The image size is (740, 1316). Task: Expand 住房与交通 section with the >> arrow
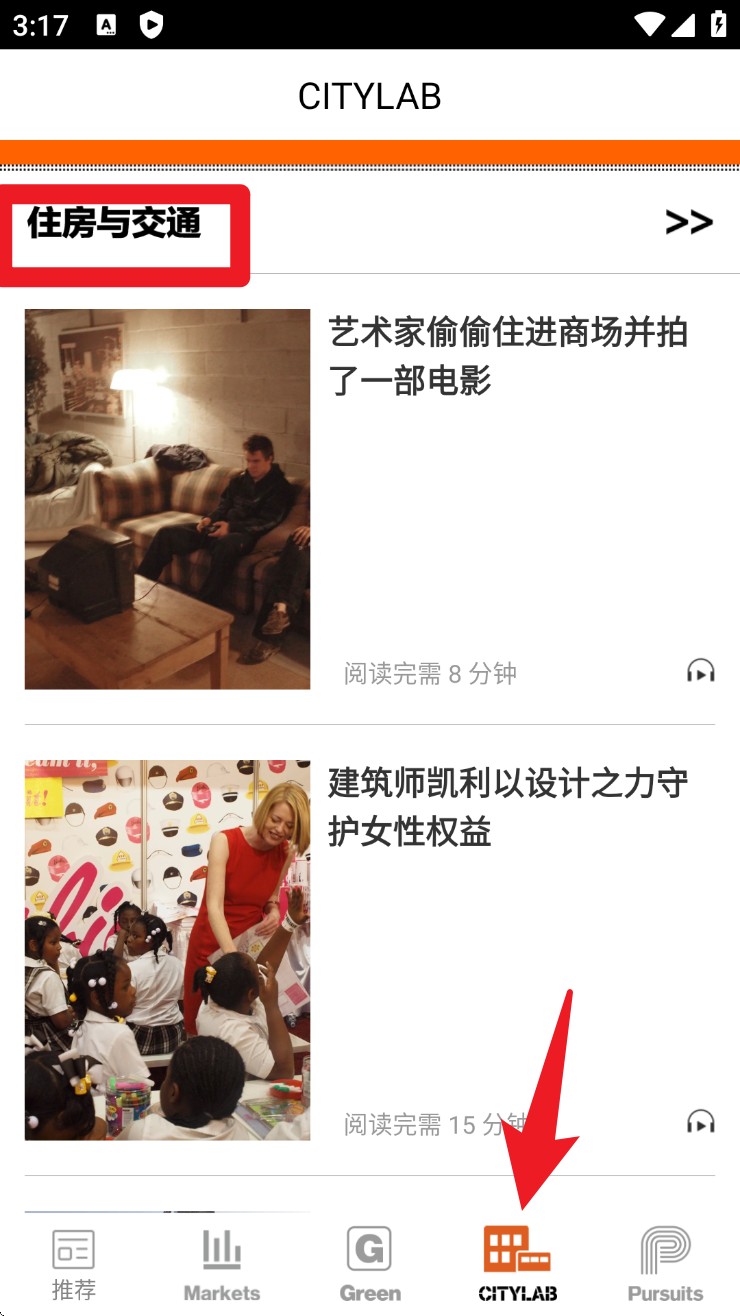688,222
